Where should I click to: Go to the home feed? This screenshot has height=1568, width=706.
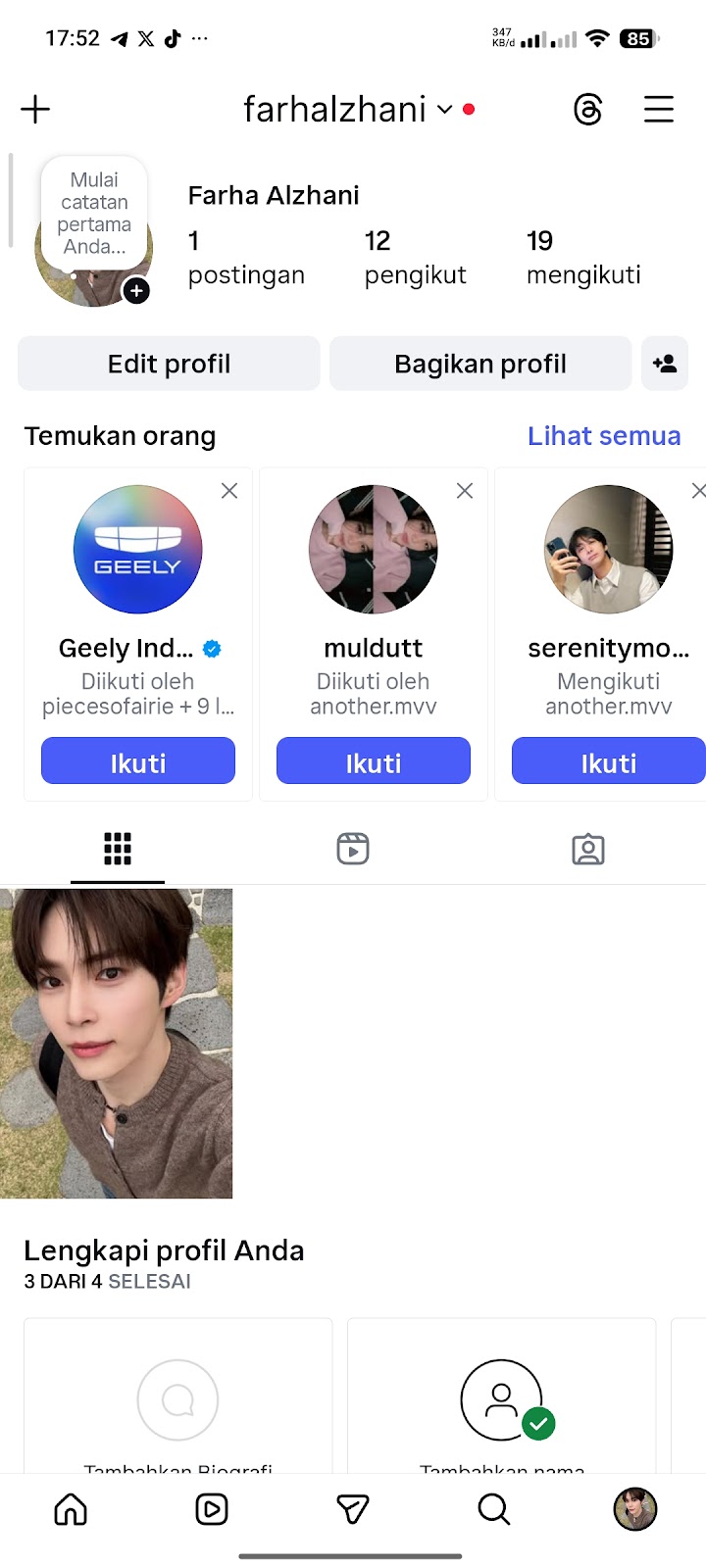[71, 1509]
